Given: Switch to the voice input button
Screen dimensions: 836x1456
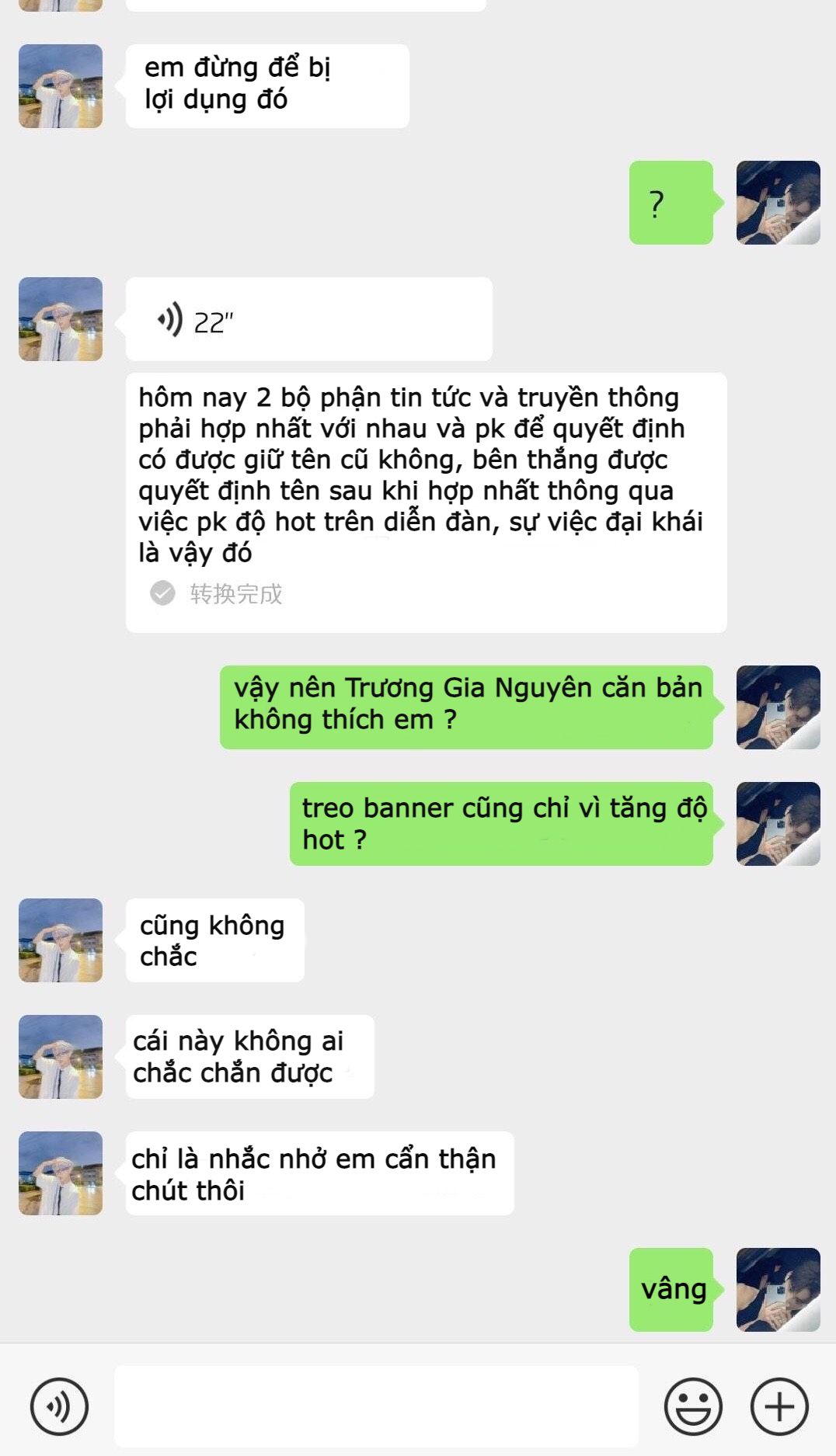Looking at the screenshot, I should (x=59, y=1406).
